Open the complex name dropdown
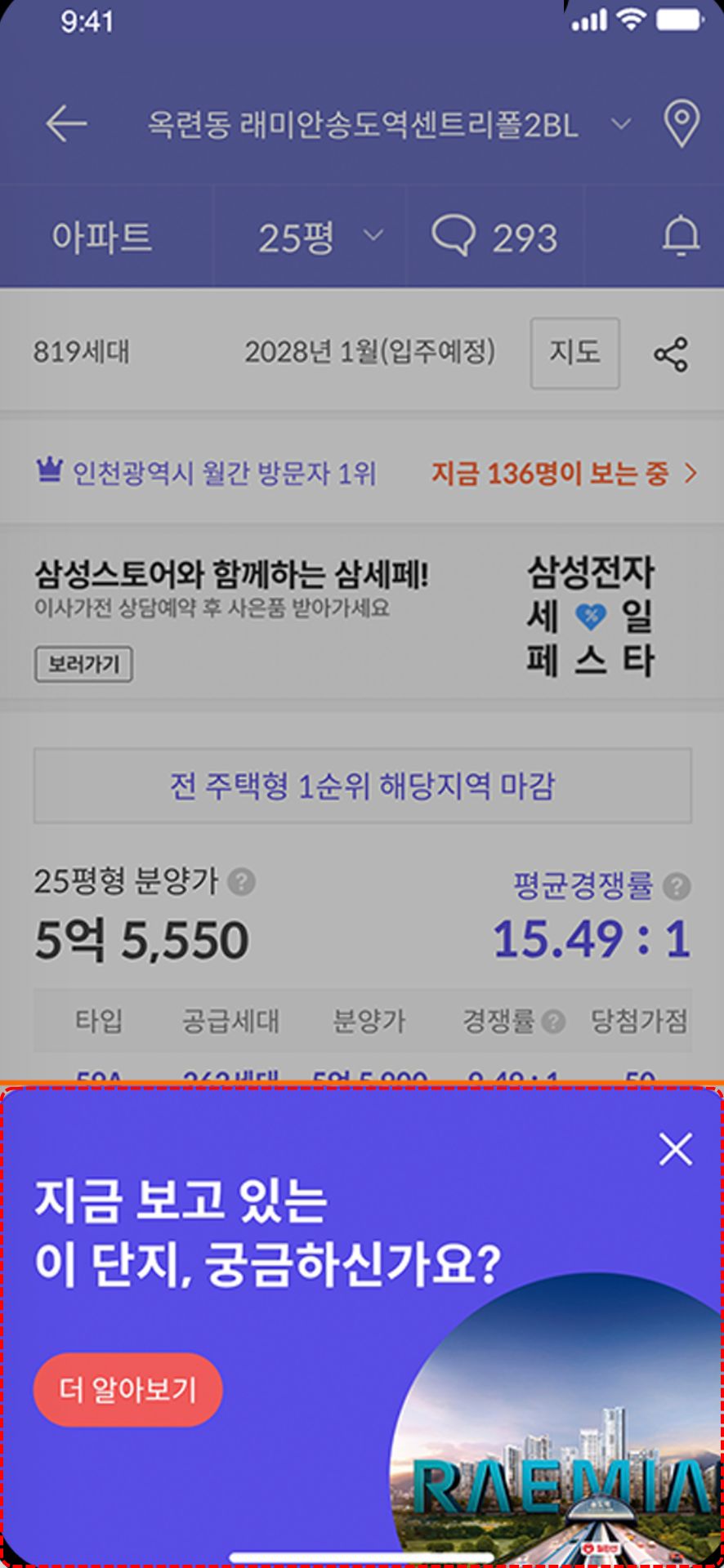 click(x=621, y=124)
